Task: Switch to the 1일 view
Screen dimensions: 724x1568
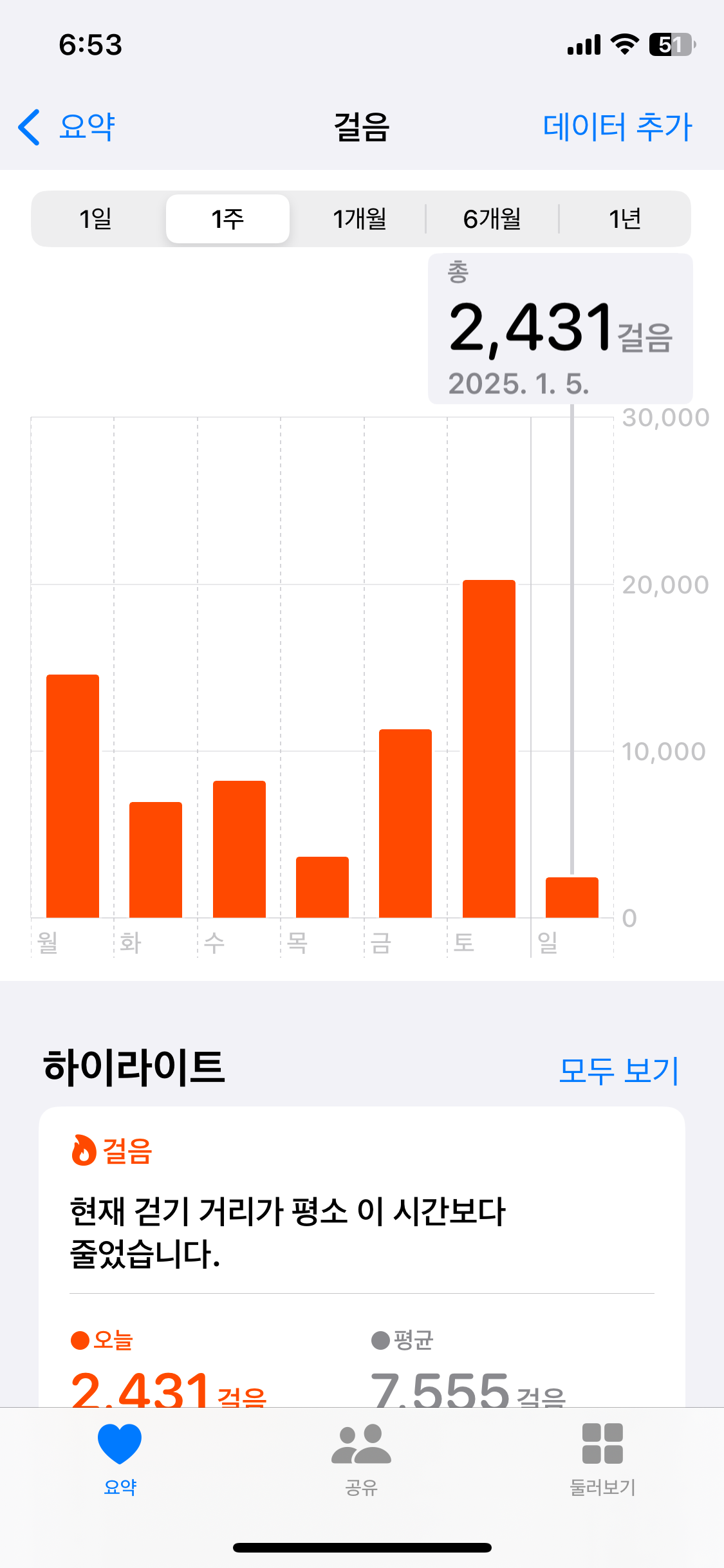Action: click(x=96, y=219)
